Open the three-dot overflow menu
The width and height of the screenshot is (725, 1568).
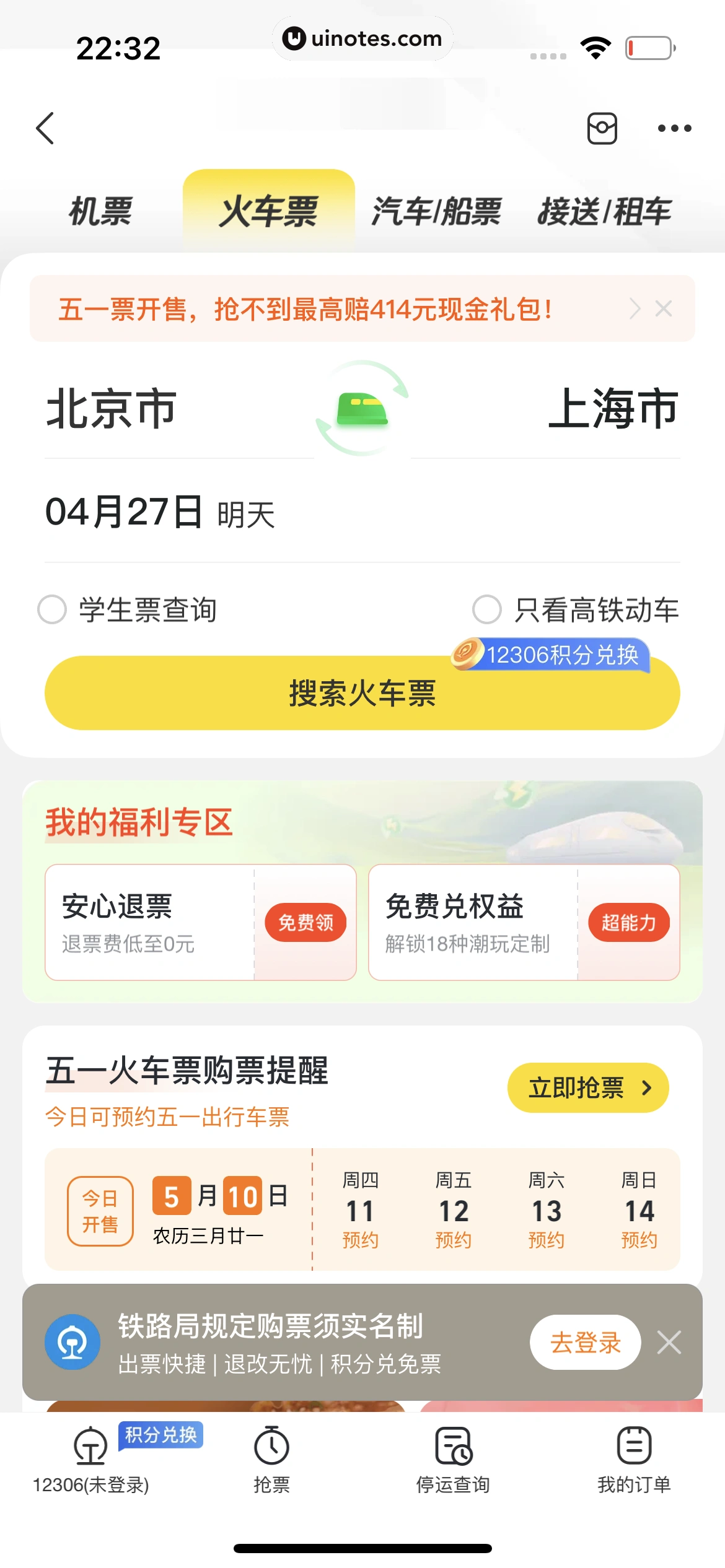(x=674, y=128)
